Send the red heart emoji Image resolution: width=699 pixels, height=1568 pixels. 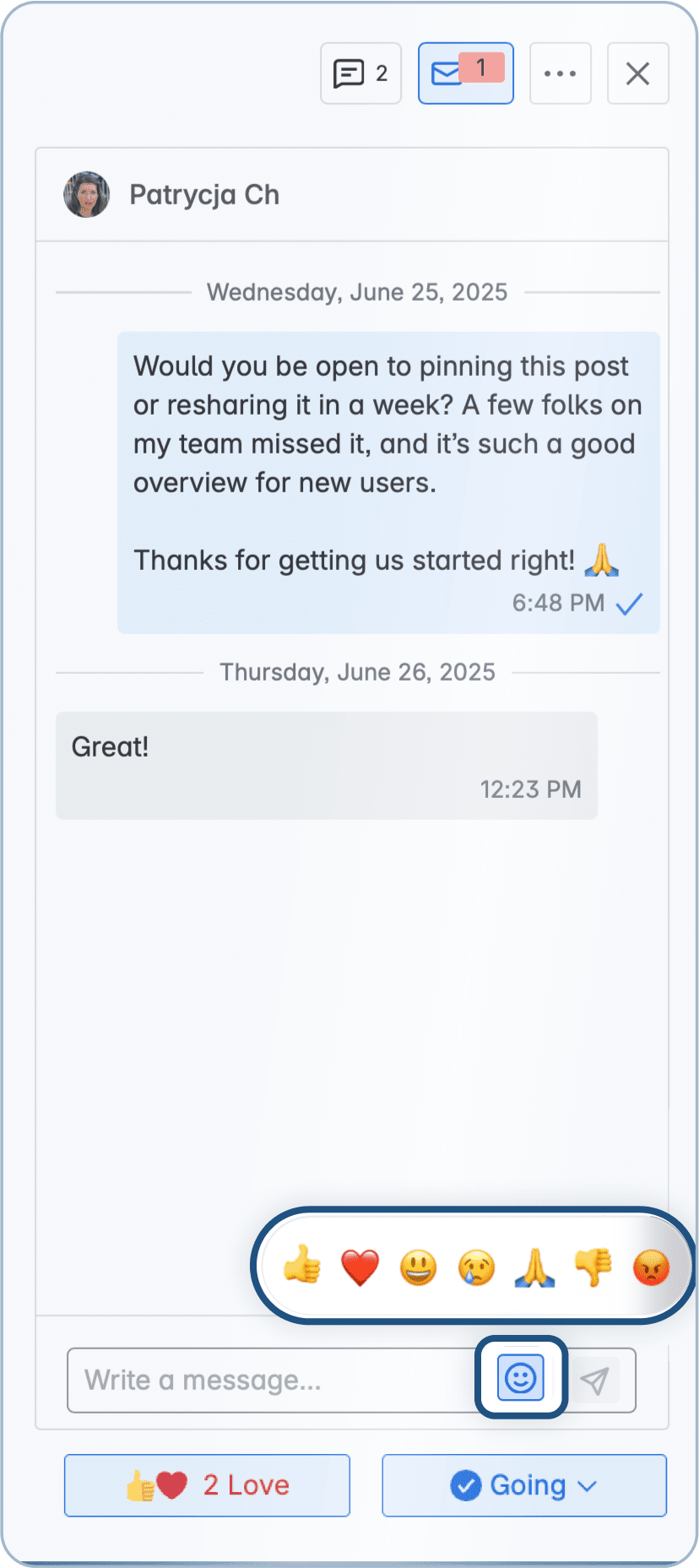(x=360, y=1267)
